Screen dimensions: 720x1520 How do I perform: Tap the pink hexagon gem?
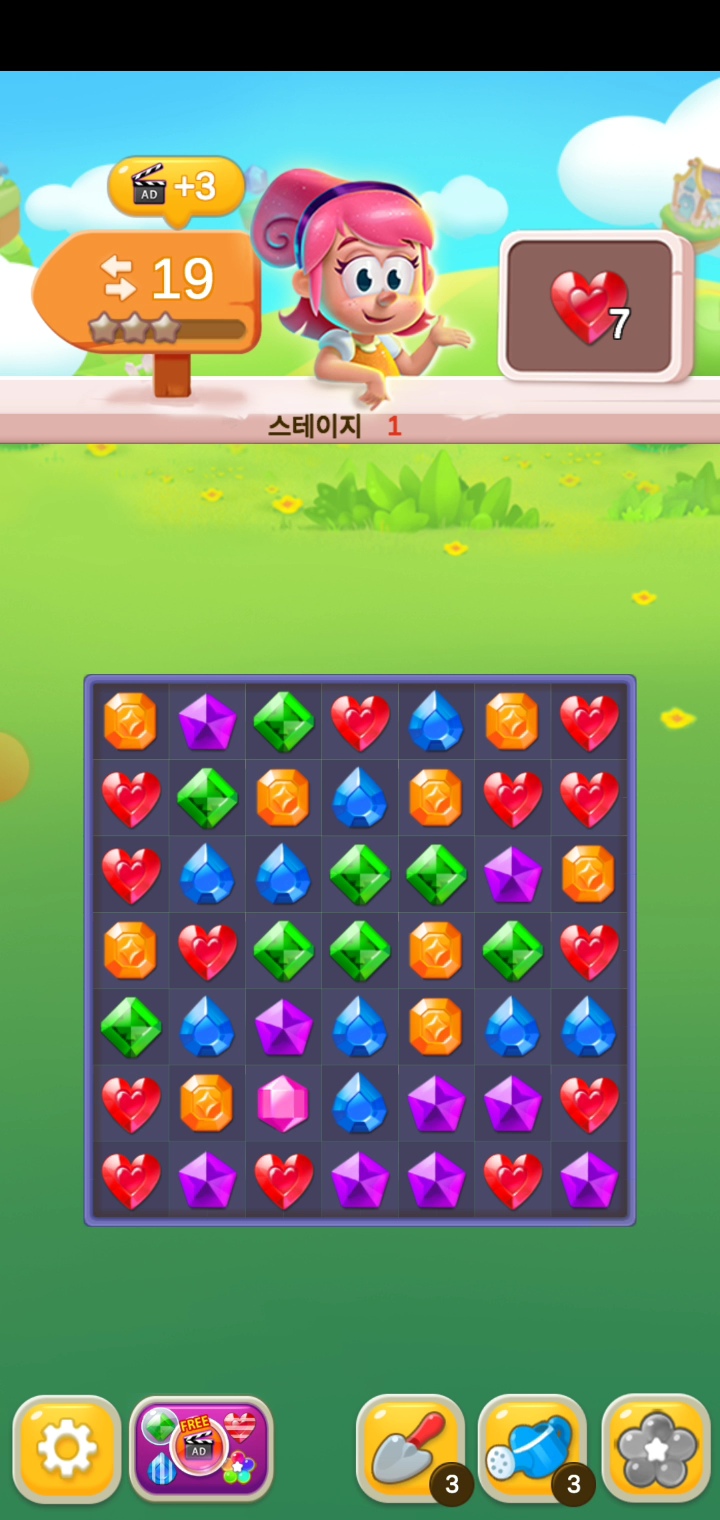(283, 1104)
